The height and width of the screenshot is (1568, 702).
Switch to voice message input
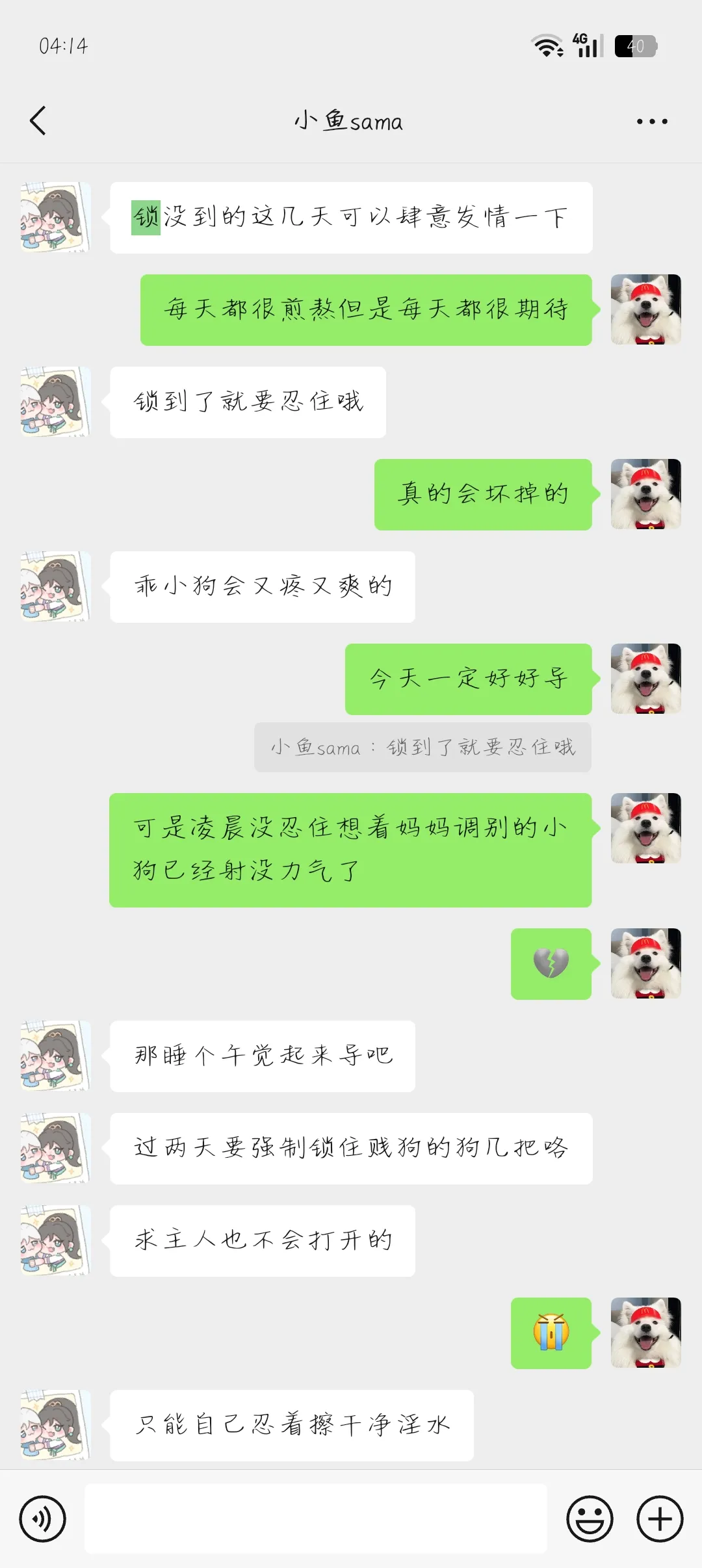(43, 1519)
